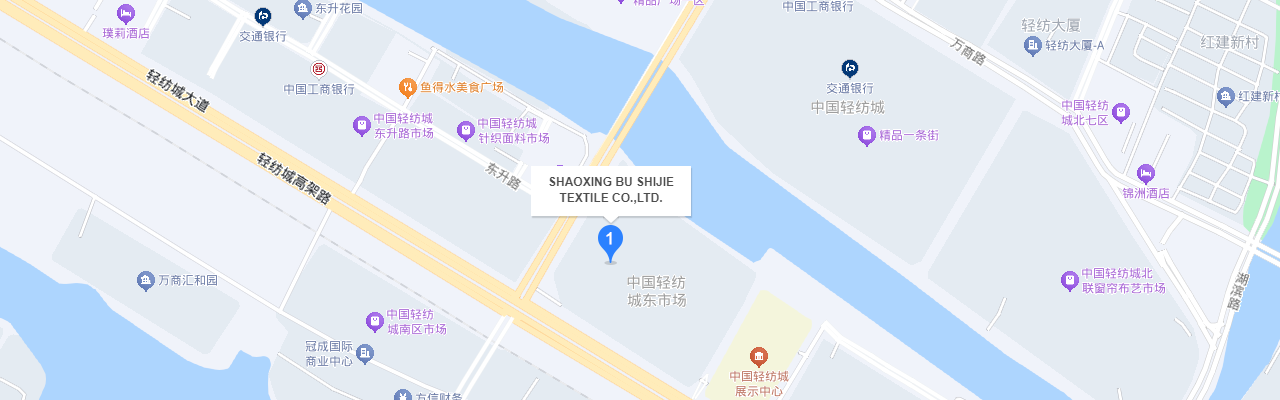Select the 锦洲酒店 hotel pin
This screenshot has width=1280, height=400.
tap(1146, 174)
